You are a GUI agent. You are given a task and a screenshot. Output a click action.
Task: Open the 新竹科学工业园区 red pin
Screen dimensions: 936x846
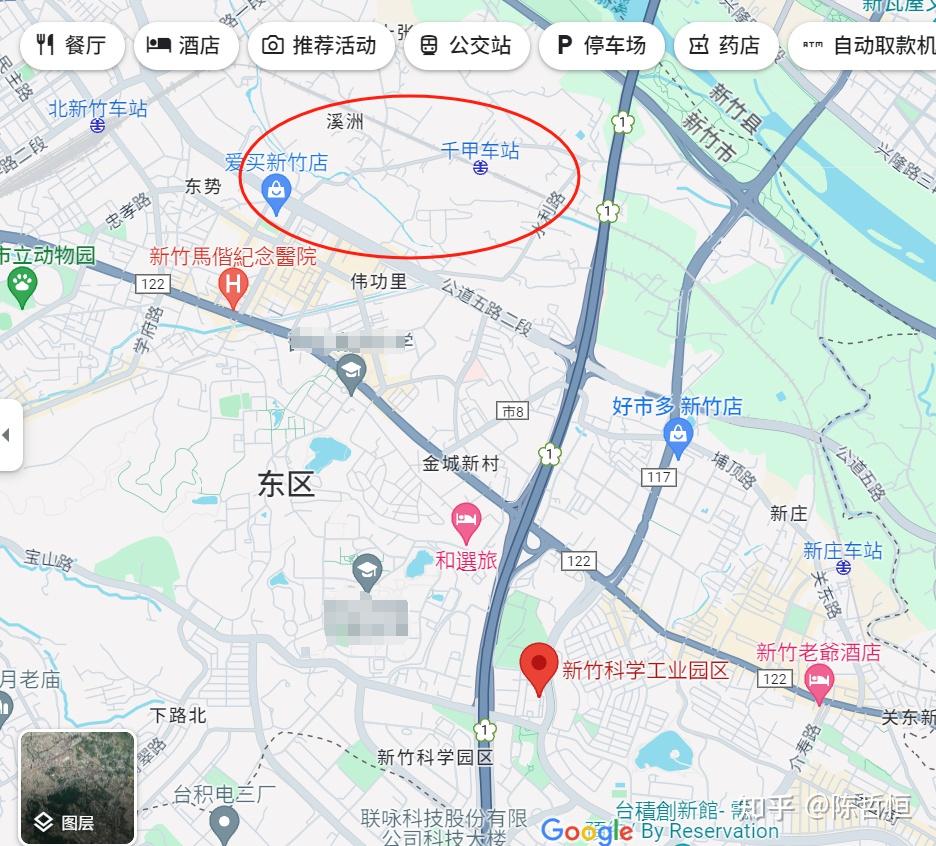click(539, 669)
